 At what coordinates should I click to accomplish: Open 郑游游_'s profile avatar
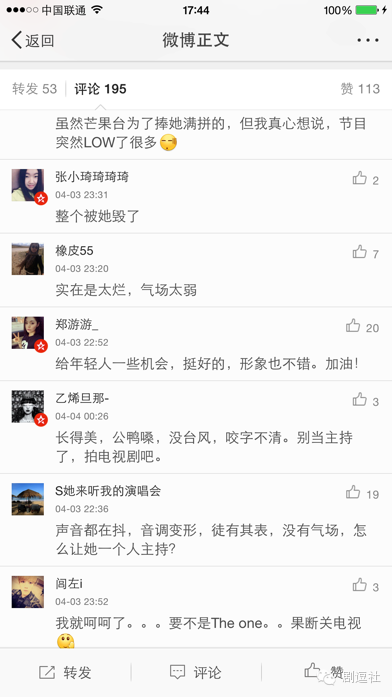tap(28, 332)
